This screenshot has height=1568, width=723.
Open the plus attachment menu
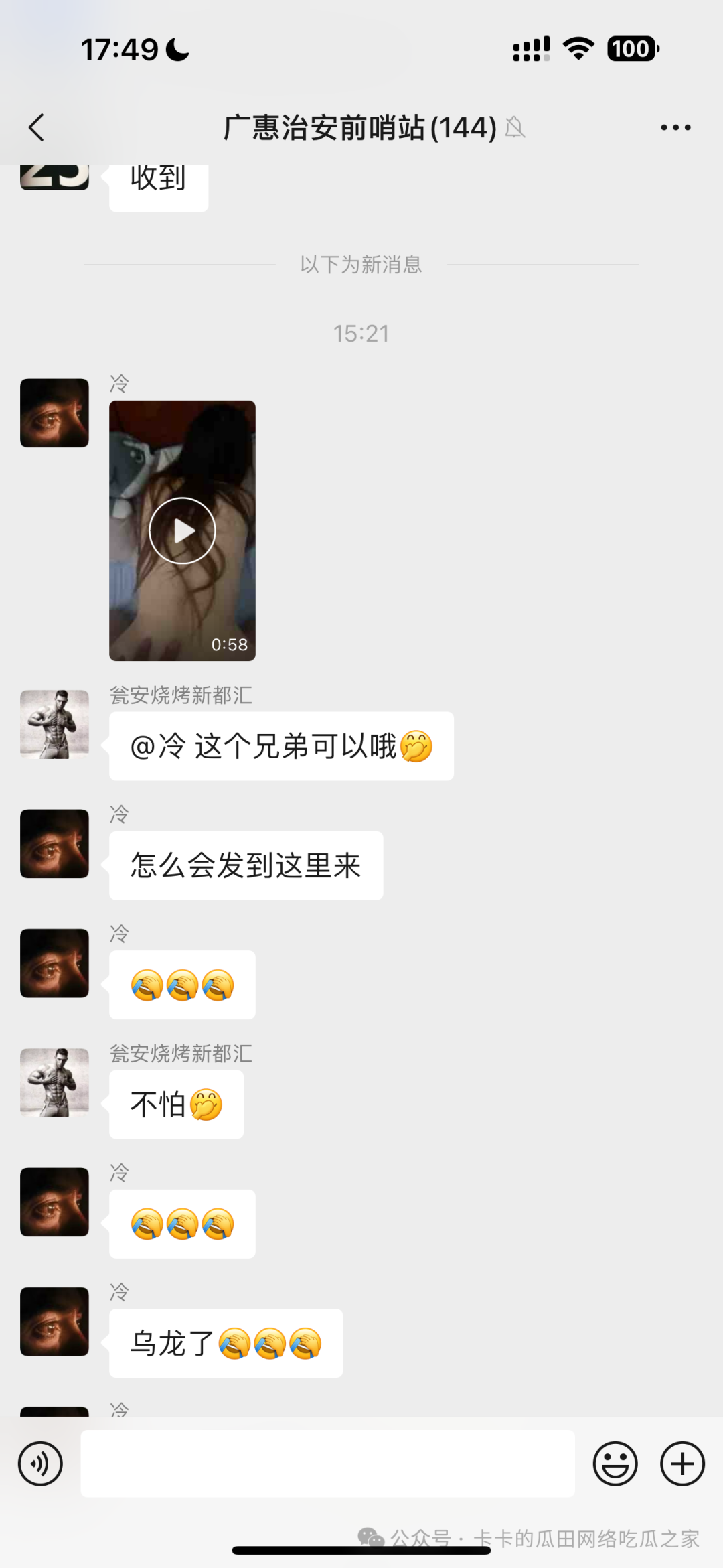[681, 1464]
